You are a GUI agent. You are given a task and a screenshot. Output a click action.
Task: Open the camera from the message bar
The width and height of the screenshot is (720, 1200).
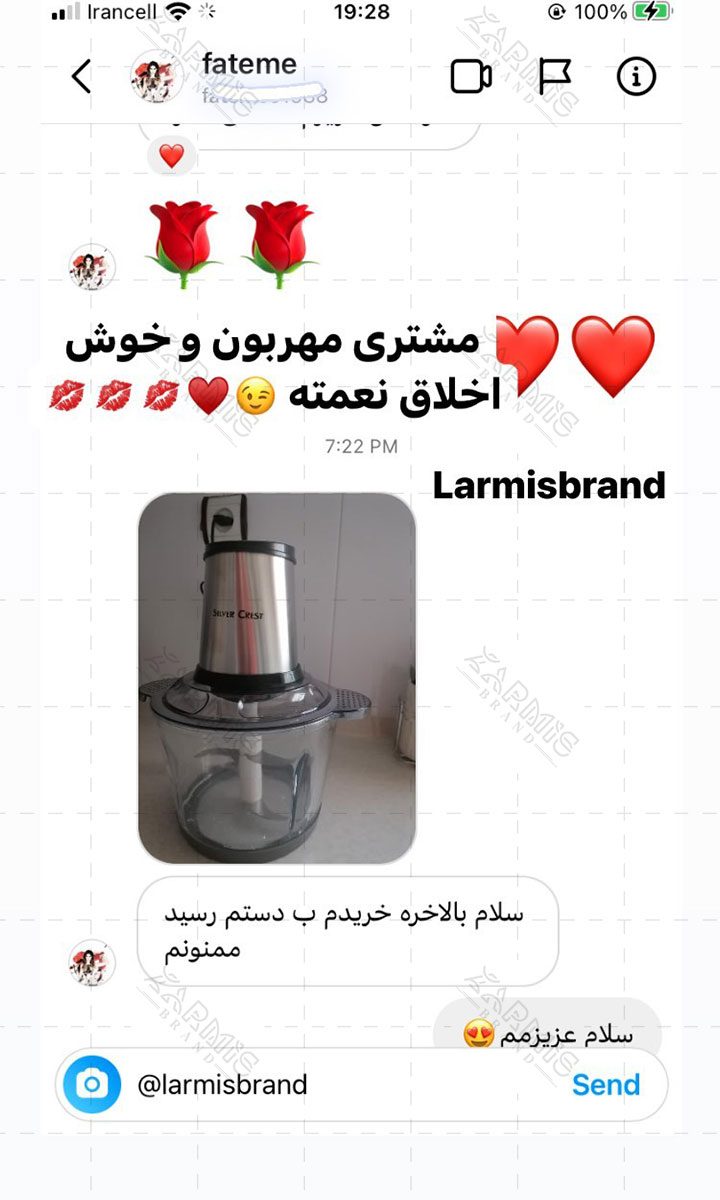(x=92, y=1084)
